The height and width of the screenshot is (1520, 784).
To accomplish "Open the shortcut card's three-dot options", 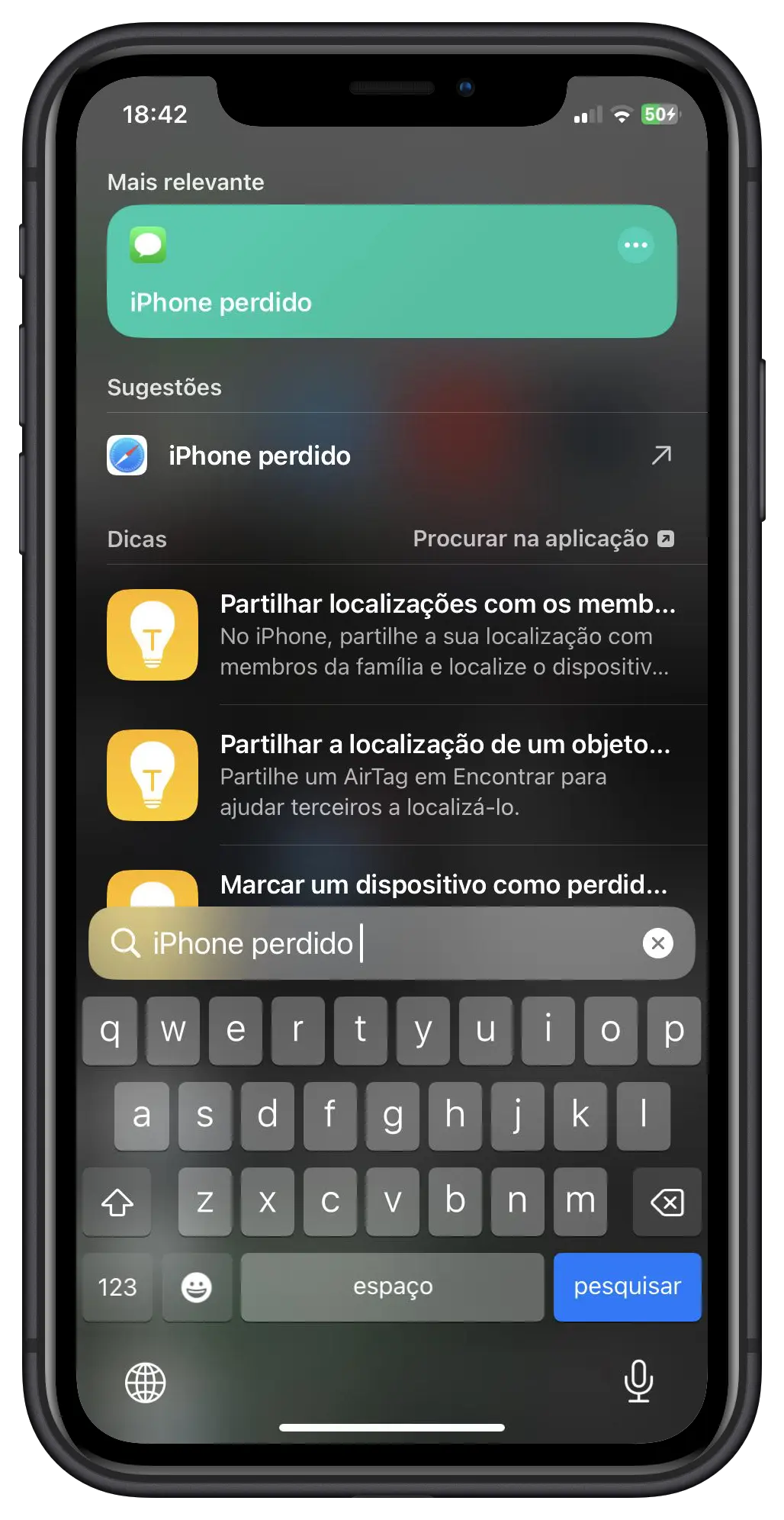I will 635,245.
